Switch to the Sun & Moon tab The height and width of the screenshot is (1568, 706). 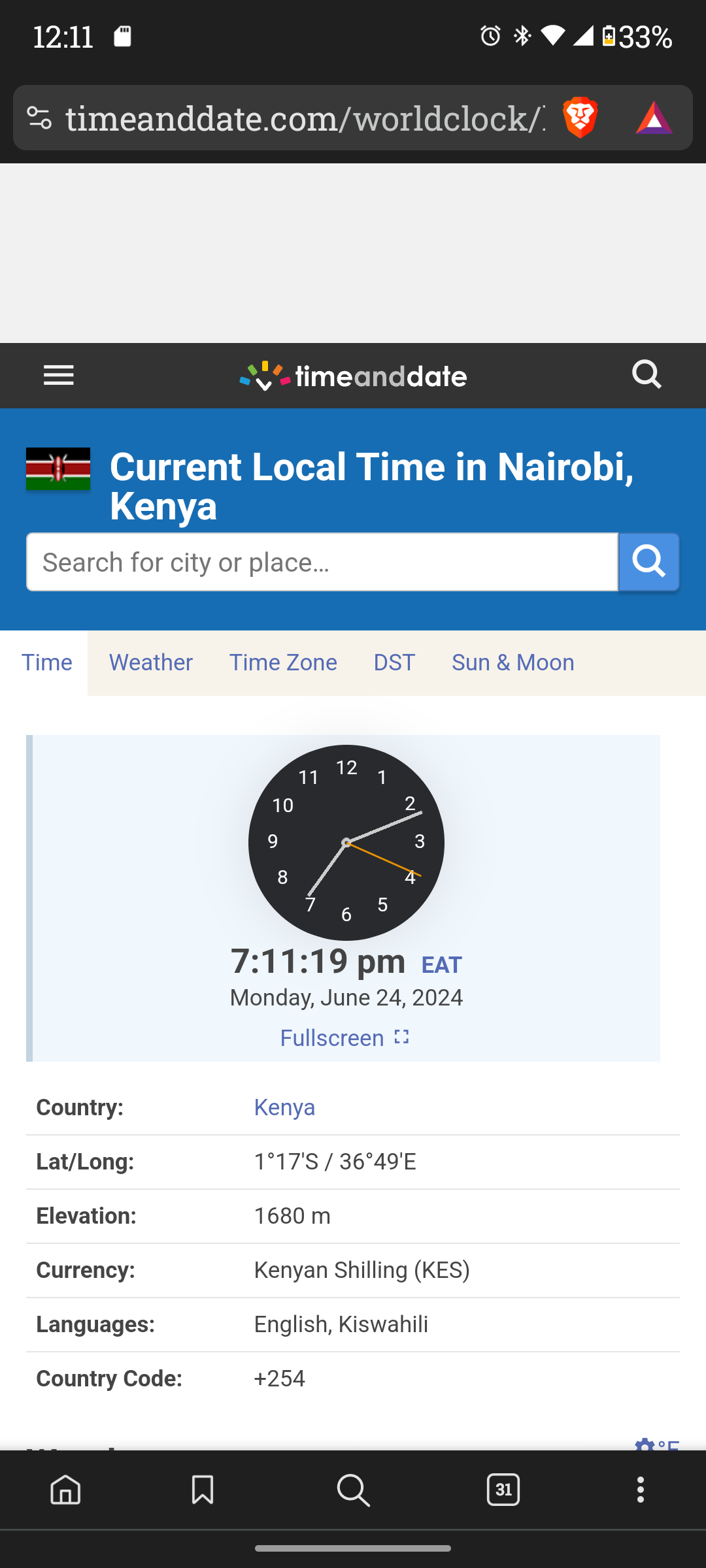click(x=513, y=662)
